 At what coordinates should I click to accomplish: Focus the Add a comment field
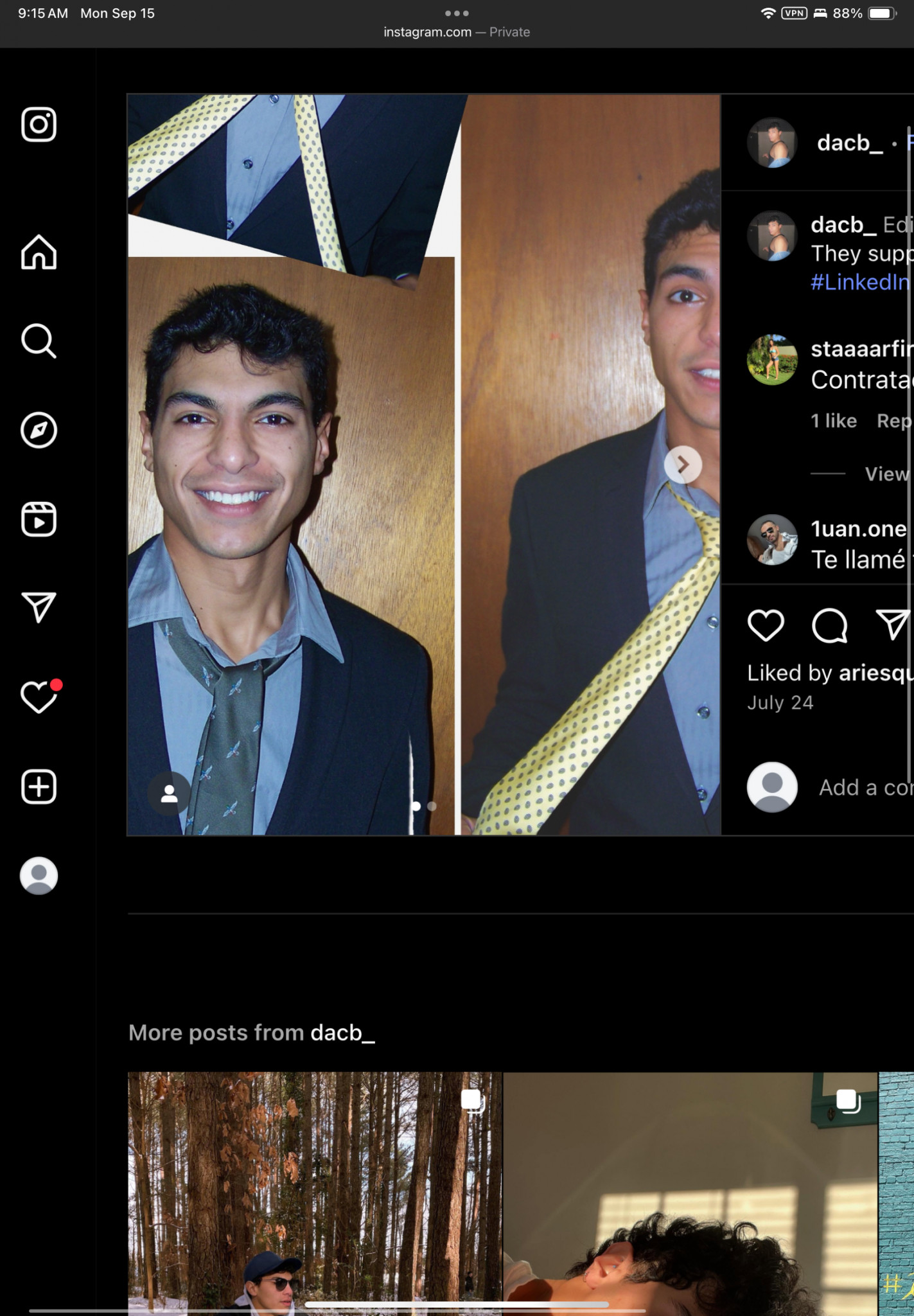[865, 787]
